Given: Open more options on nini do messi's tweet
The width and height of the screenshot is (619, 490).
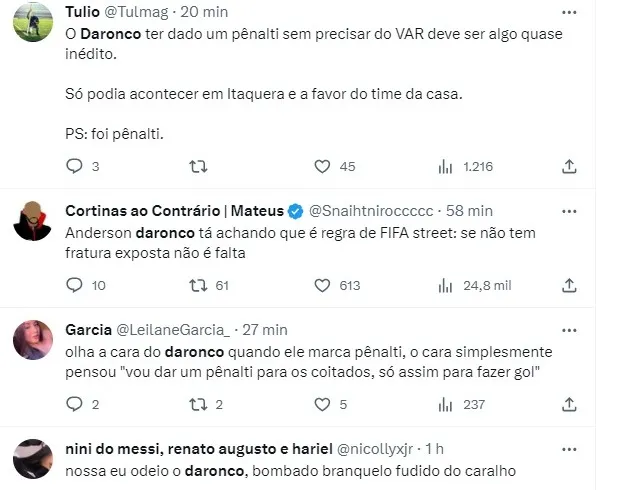Looking at the screenshot, I should [568, 448].
